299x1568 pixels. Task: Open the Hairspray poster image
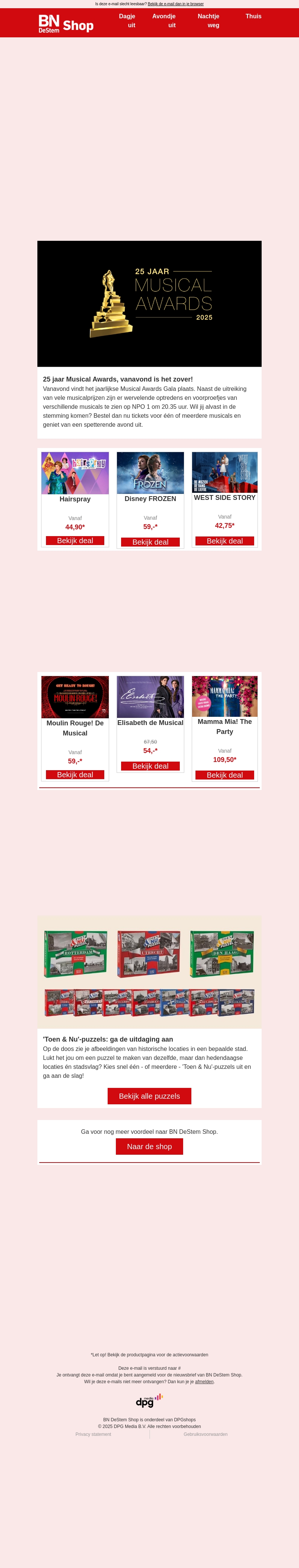click(x=75, y=473)
